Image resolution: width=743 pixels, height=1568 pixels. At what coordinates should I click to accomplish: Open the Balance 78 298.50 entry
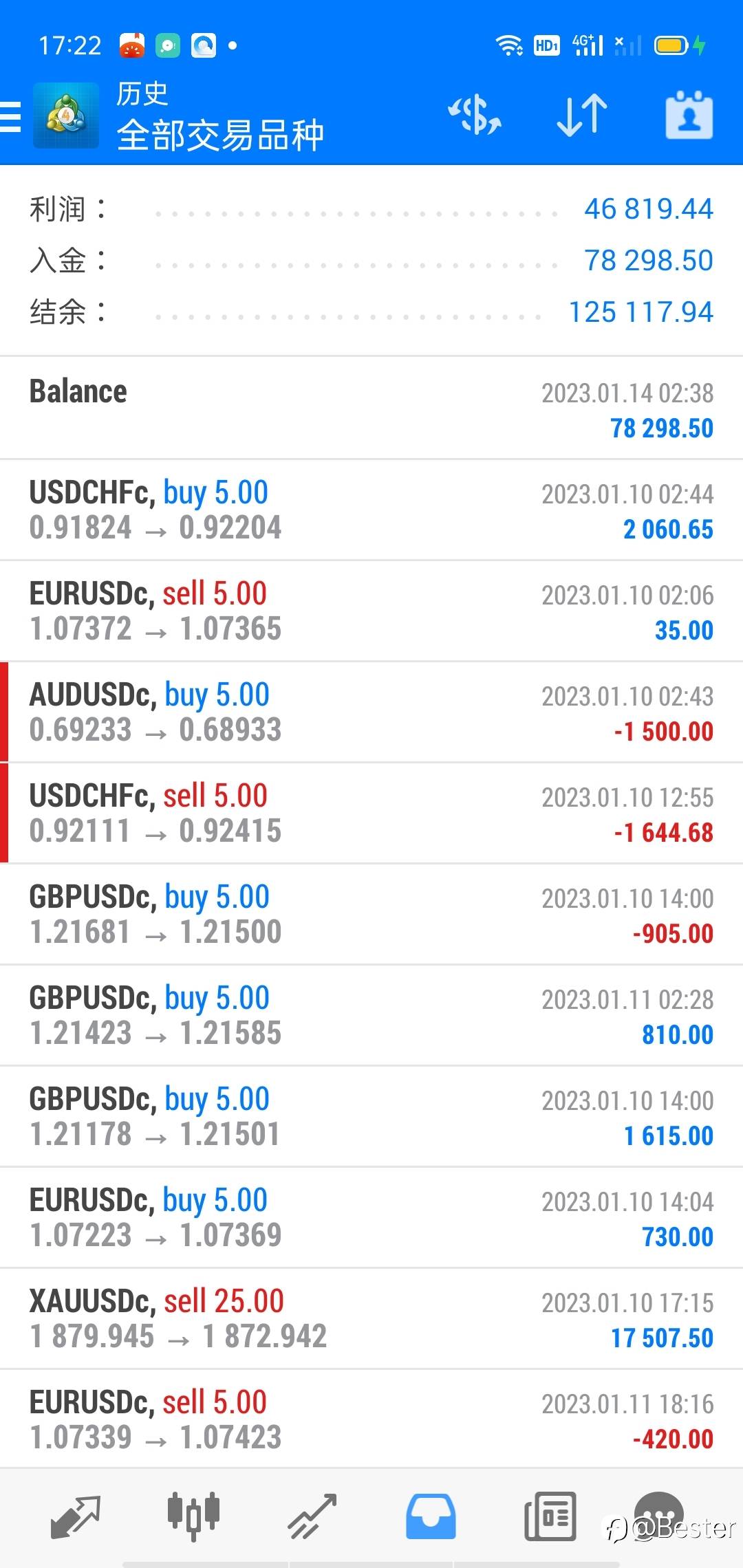click(371, 409)
